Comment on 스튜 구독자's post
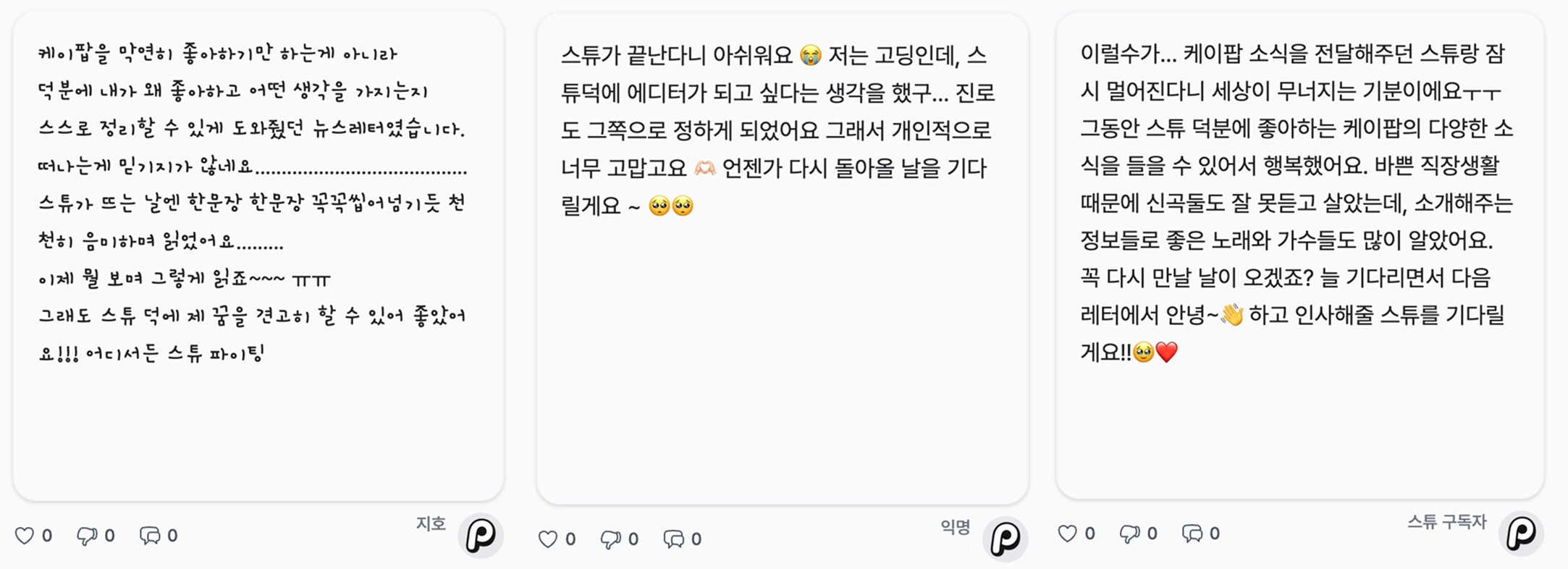The height and width of the screenshot is (569, 1568). (x=1192, y=534)
